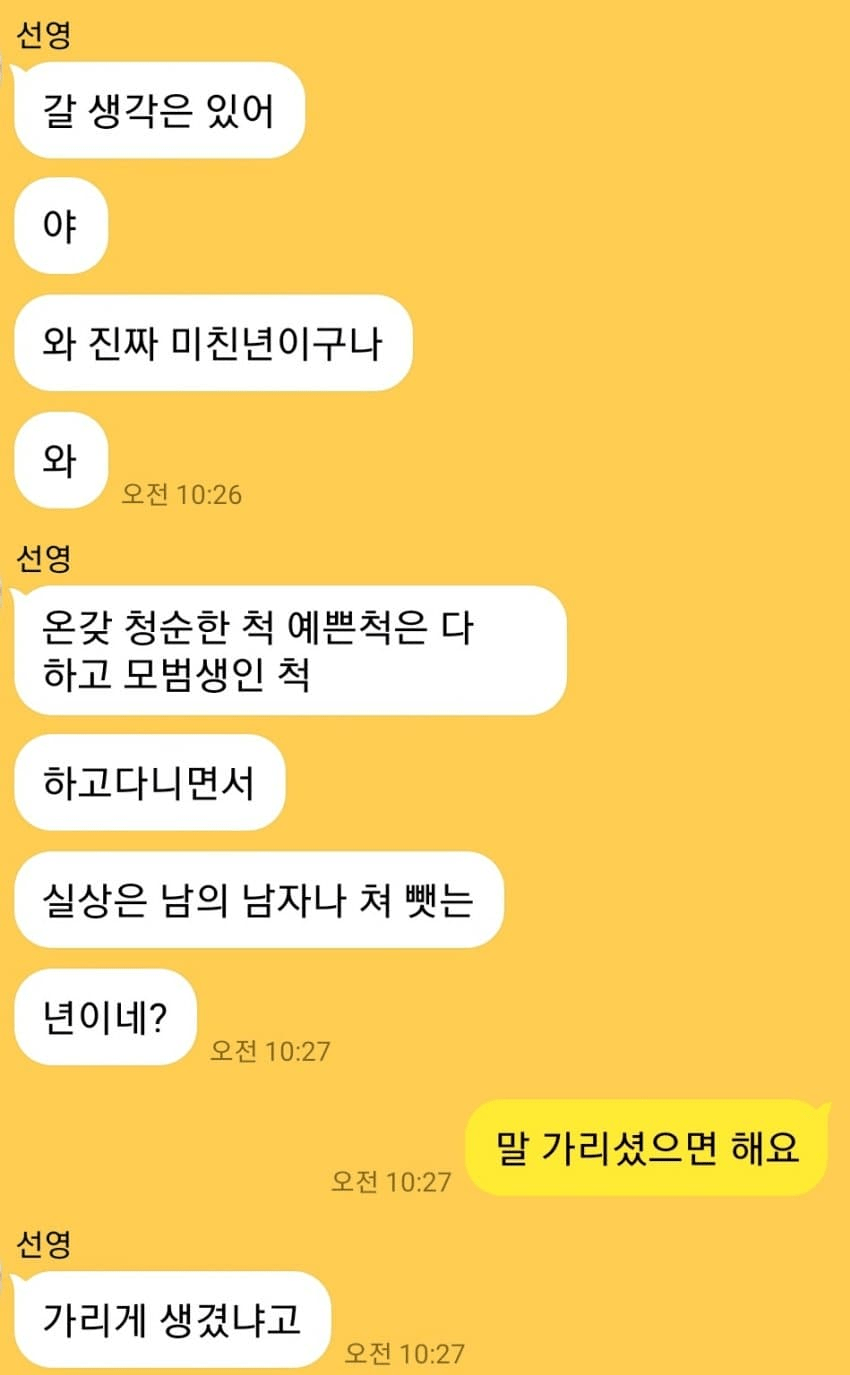850x1375 pixels.
Task: Select the "와 진짜 미친년이구나" message bubble
Action: coord(212,343)
